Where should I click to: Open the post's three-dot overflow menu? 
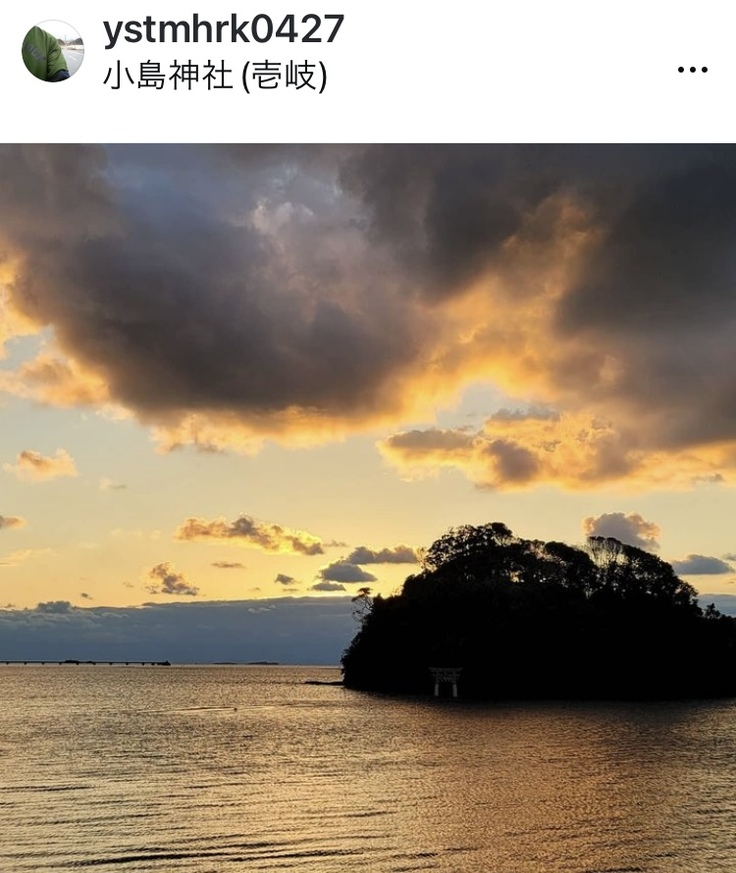click(x=692, y=70)
